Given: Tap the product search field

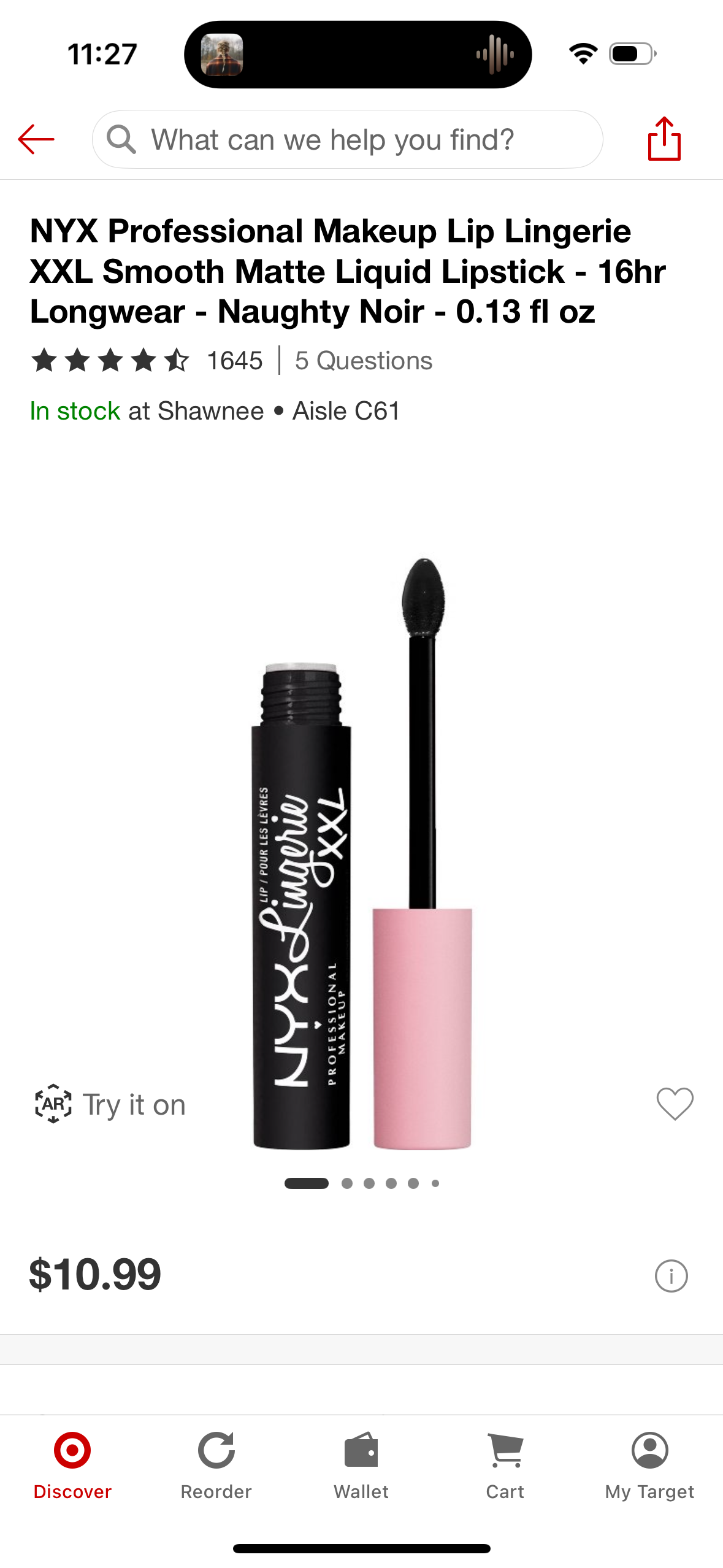Looking at the screenshot, I should click(347, 139).
